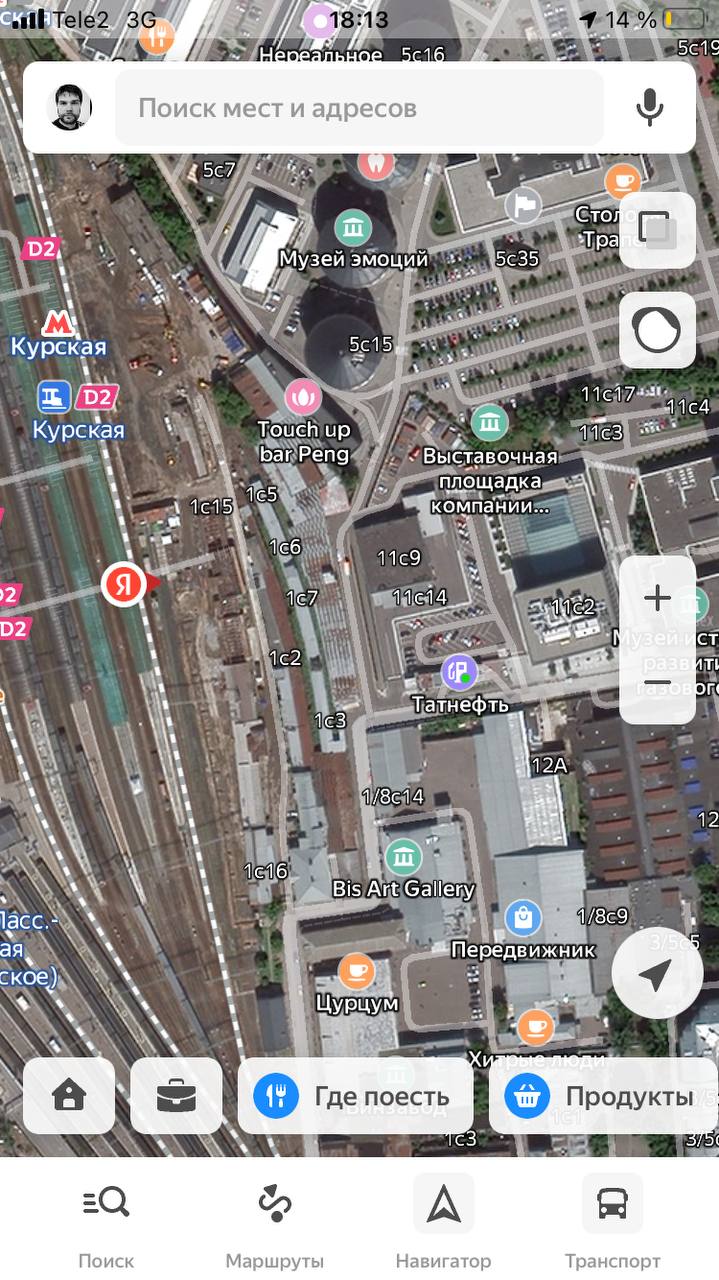Open the Bis Art Gallery marker

pyautogui.click(x=403, y=857)
